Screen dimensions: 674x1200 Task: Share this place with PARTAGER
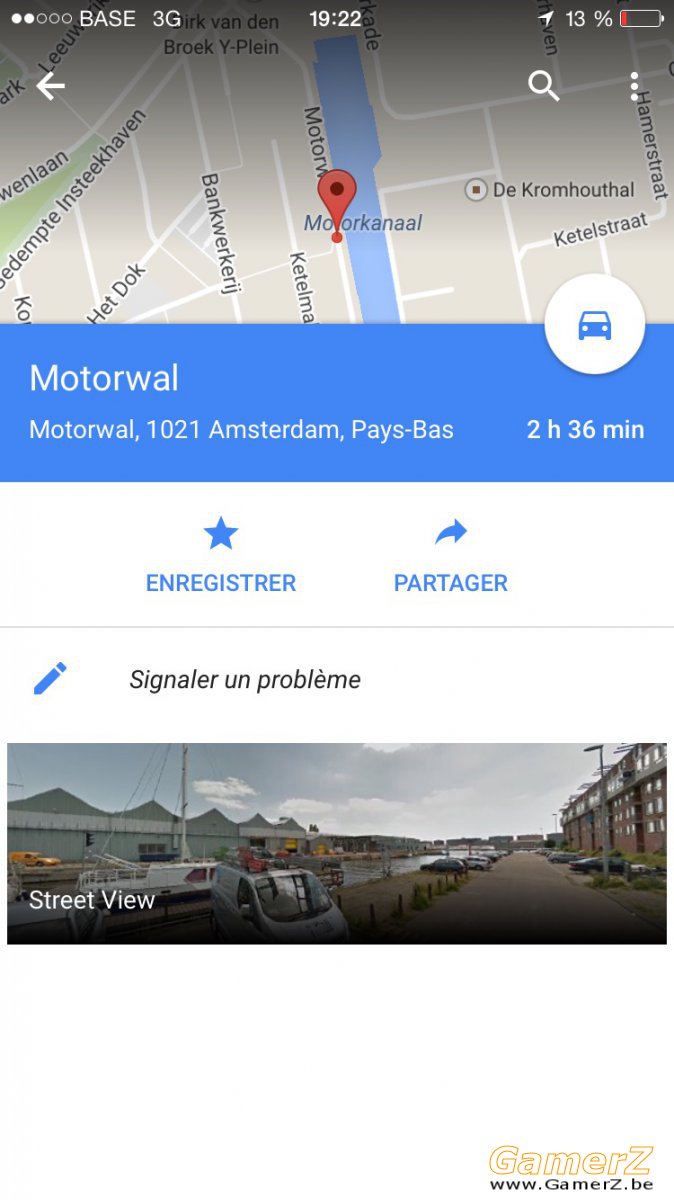pyautogui.click(x=451, y=557)
